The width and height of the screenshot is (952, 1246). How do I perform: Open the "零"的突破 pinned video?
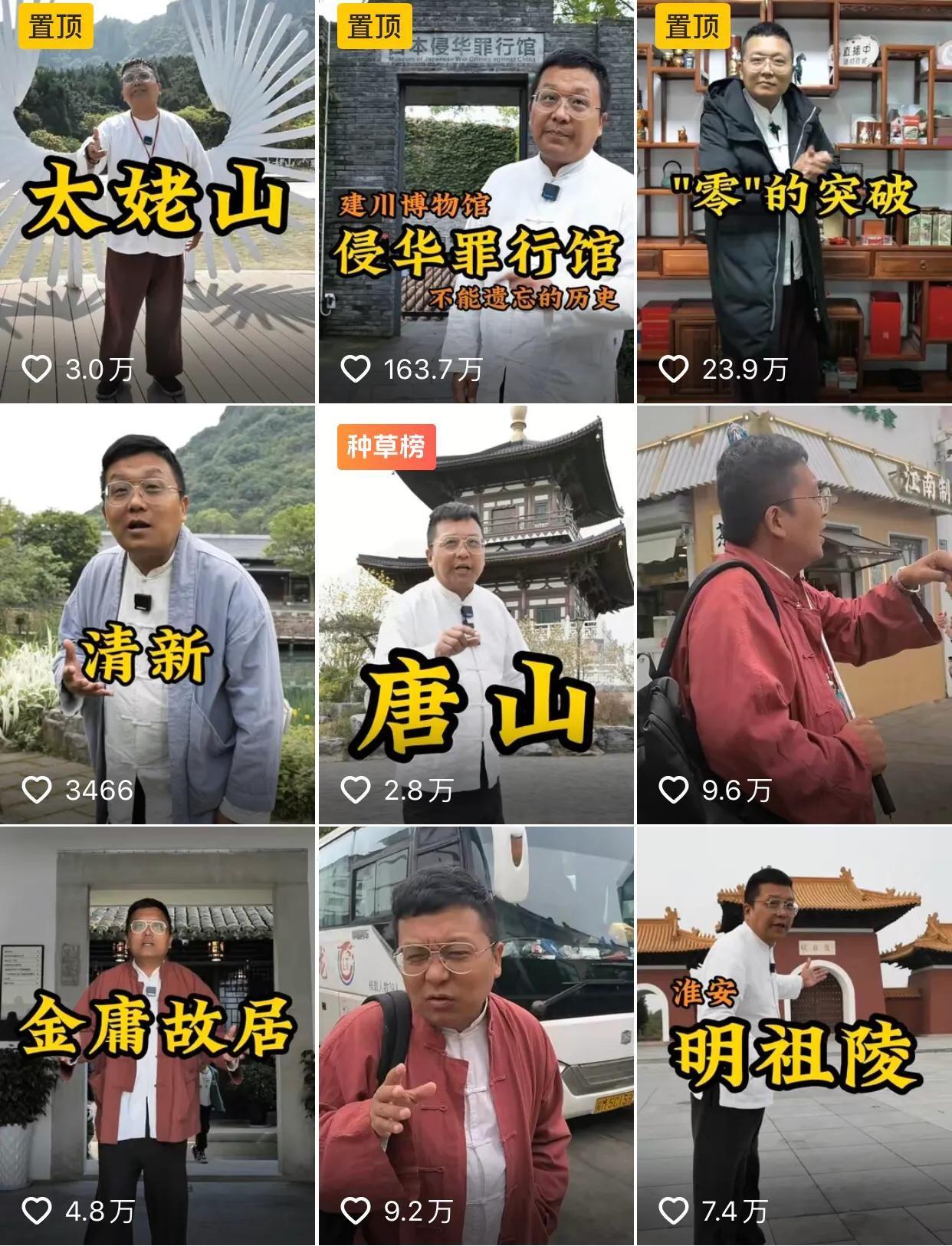point(794,201)
